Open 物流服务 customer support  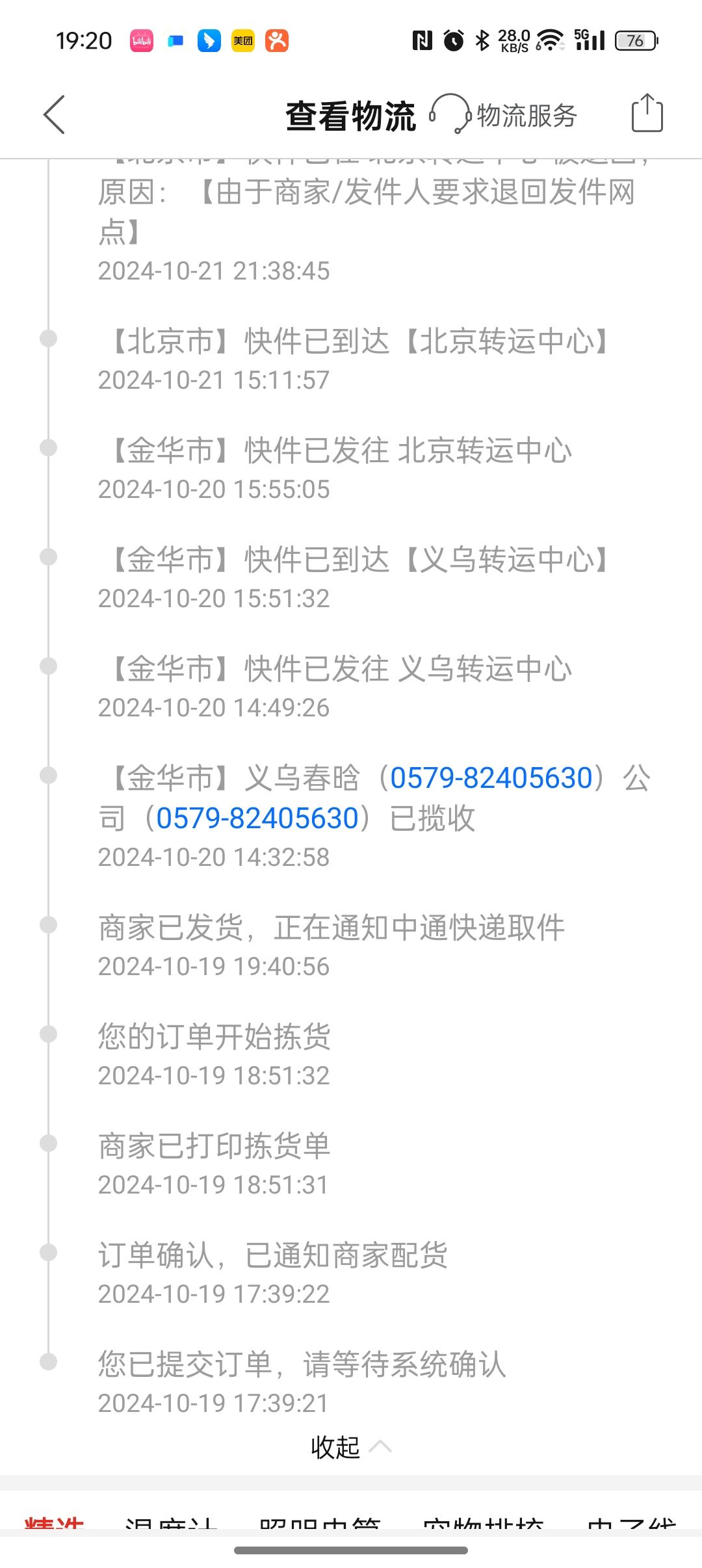pyautogui.click(x=504, y=115)
